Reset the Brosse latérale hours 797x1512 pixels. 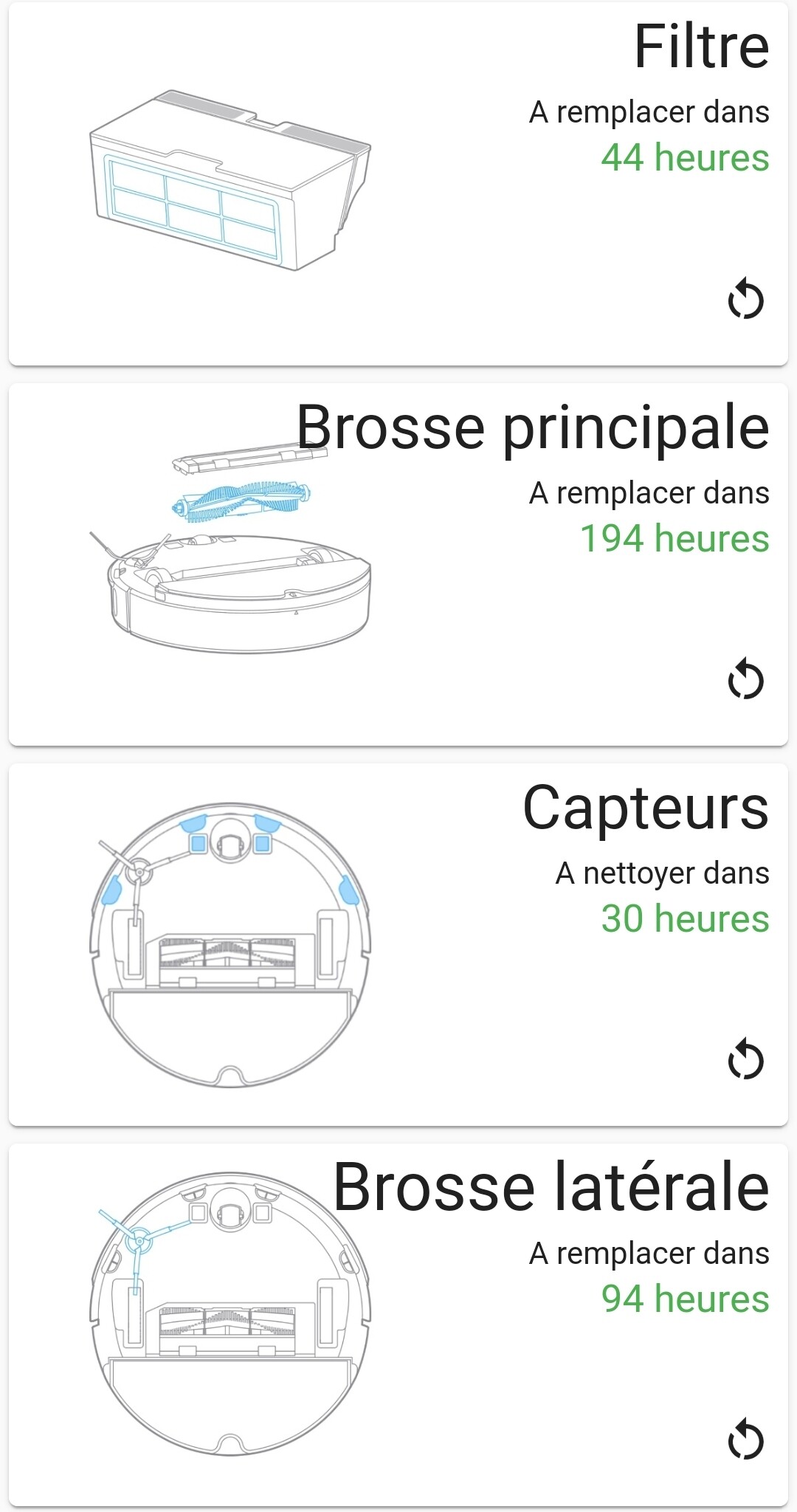745,1440
